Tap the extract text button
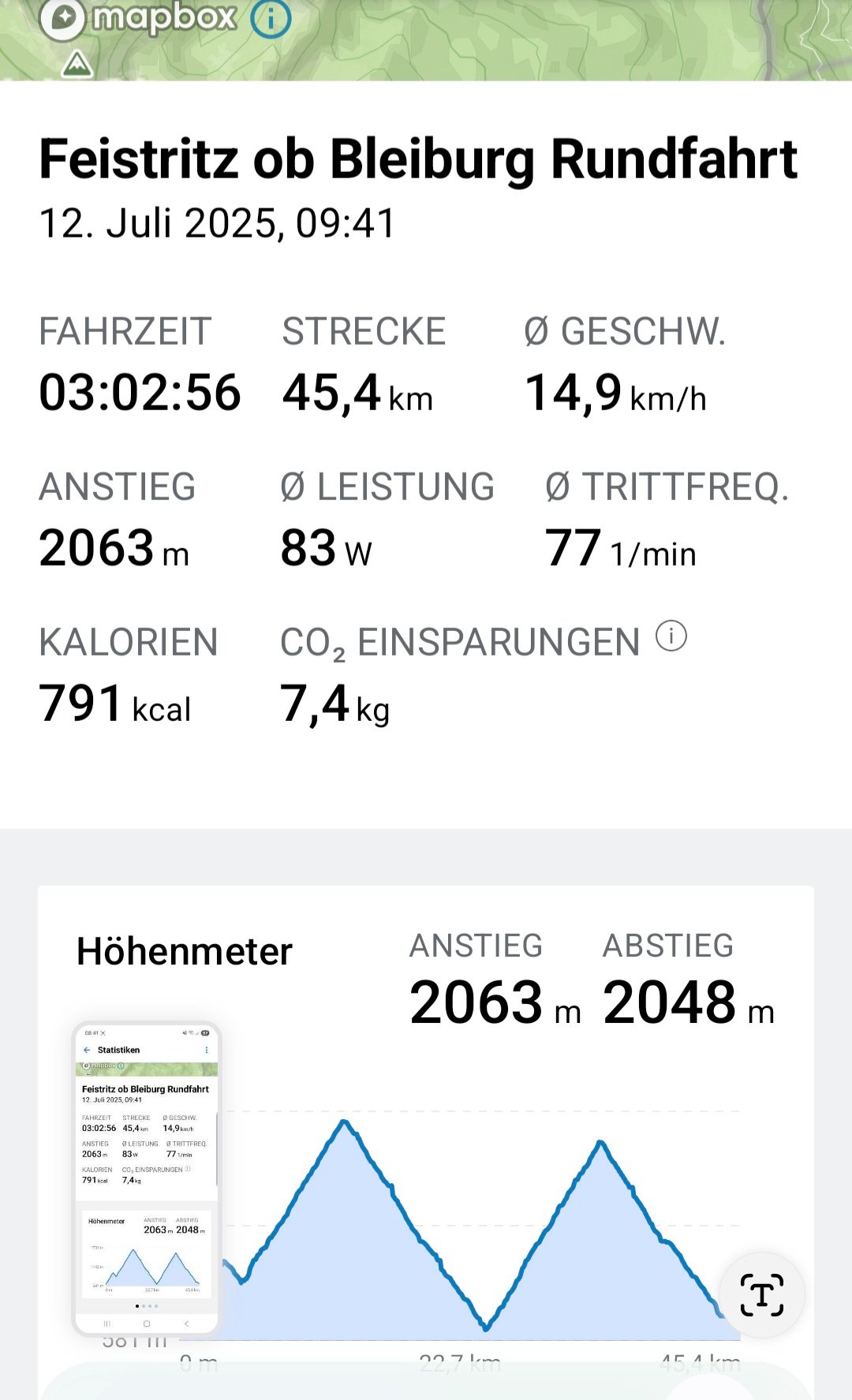Image resolution: width=852 pixels, height=1400 pixels. (761, 1294)
